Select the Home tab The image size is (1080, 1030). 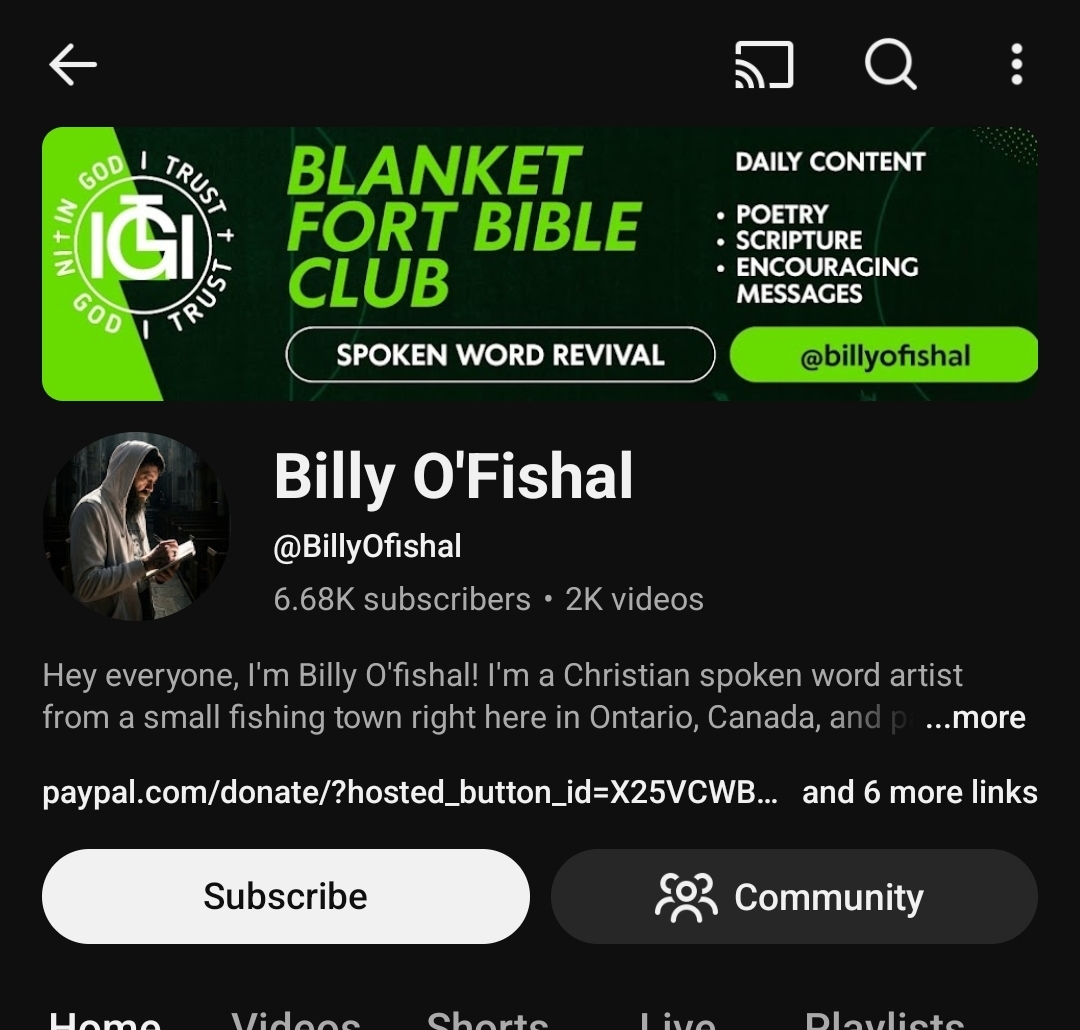(x=105, y=1020)
